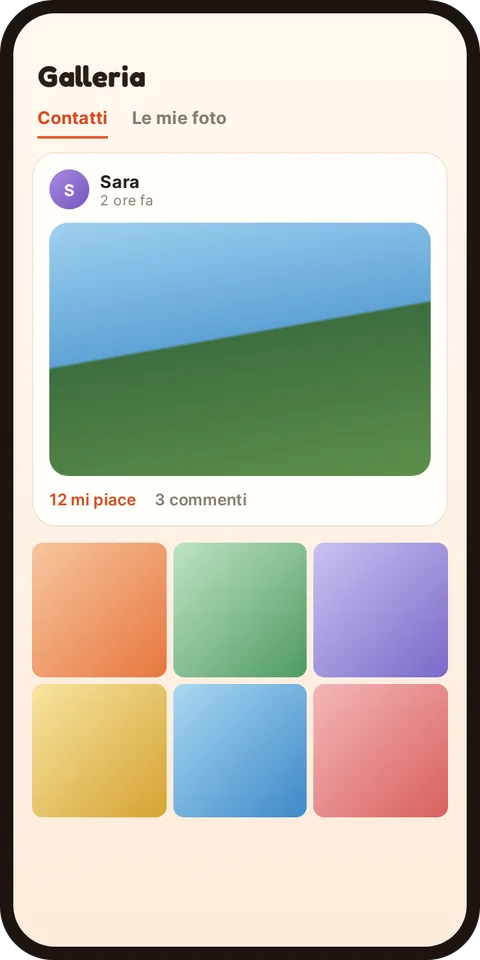The height and width of the screenshot is (960, 480).
Task: Switch to the Contatti tab
Action: click(x=72, y=118)
